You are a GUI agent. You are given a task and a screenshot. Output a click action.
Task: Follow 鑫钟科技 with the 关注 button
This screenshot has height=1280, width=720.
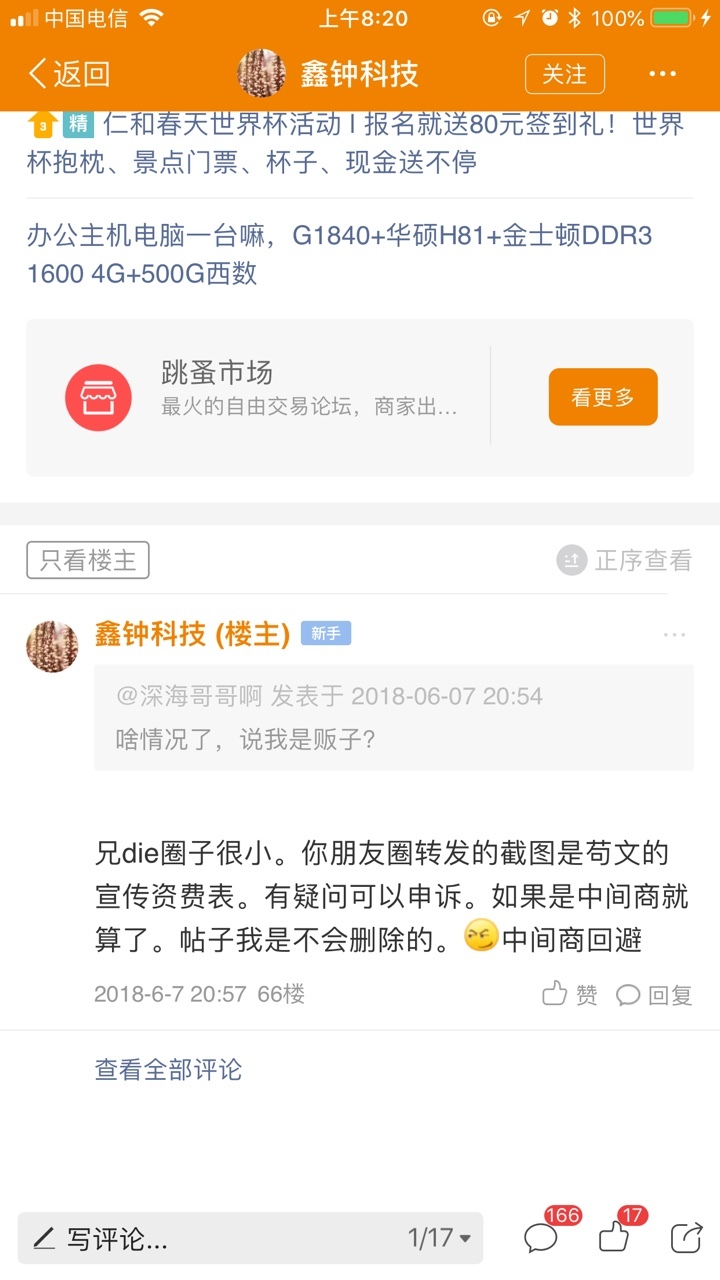564,74
